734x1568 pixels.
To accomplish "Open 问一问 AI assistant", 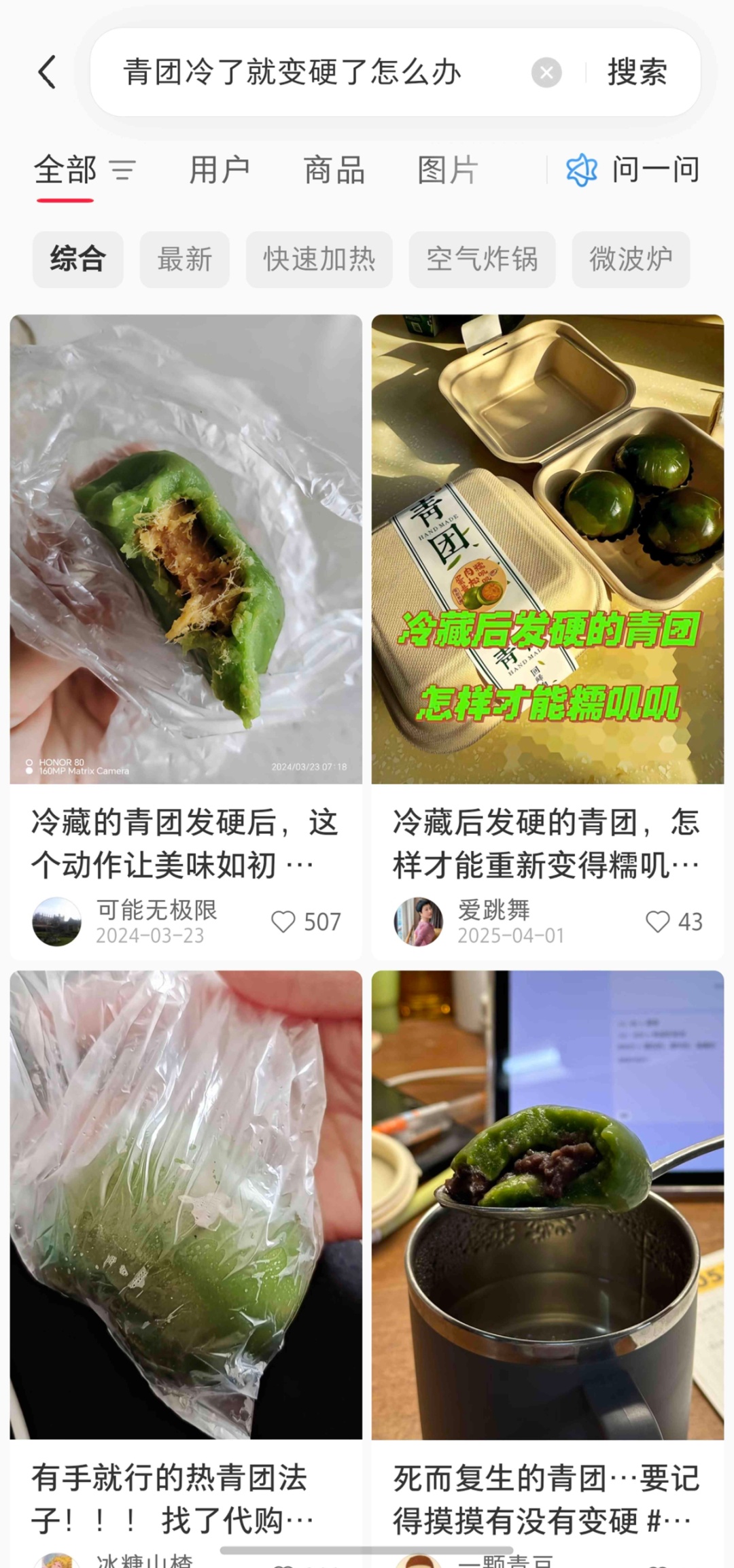I will pos(633,170).
